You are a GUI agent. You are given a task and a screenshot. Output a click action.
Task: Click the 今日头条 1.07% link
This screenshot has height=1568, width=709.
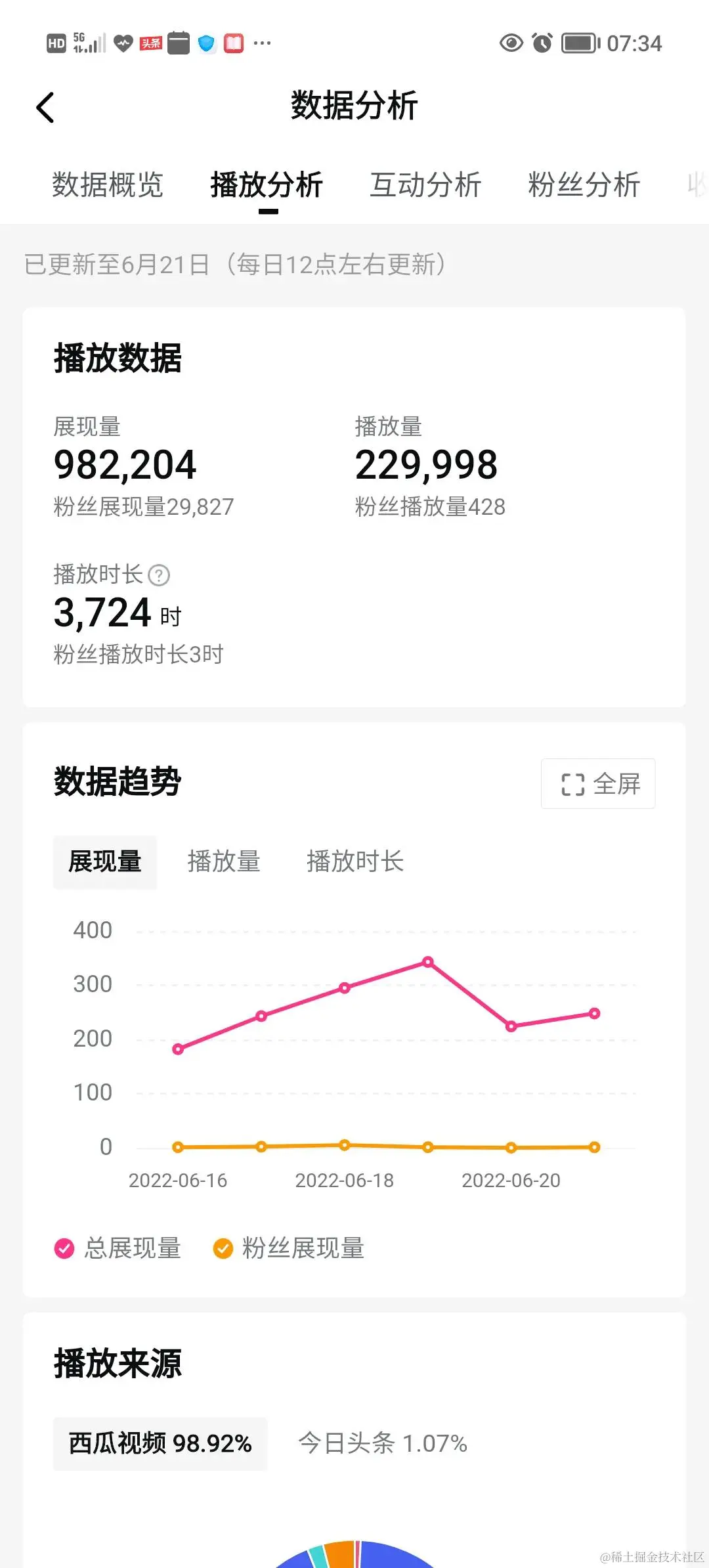(382, 1445)
